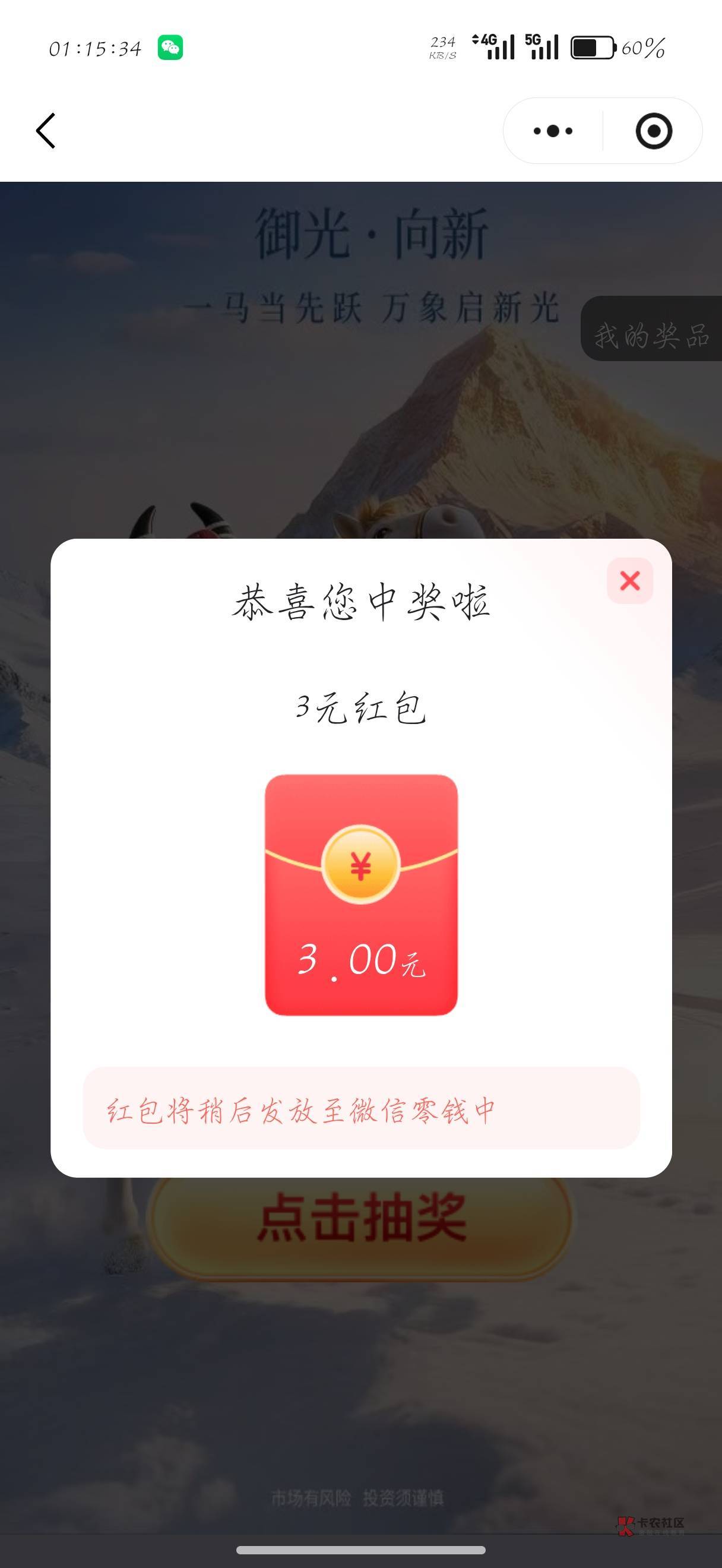Viewport: 722px width, 1568px height.
Task: Go back using the top-left arrow
Action: pos(46,130)
